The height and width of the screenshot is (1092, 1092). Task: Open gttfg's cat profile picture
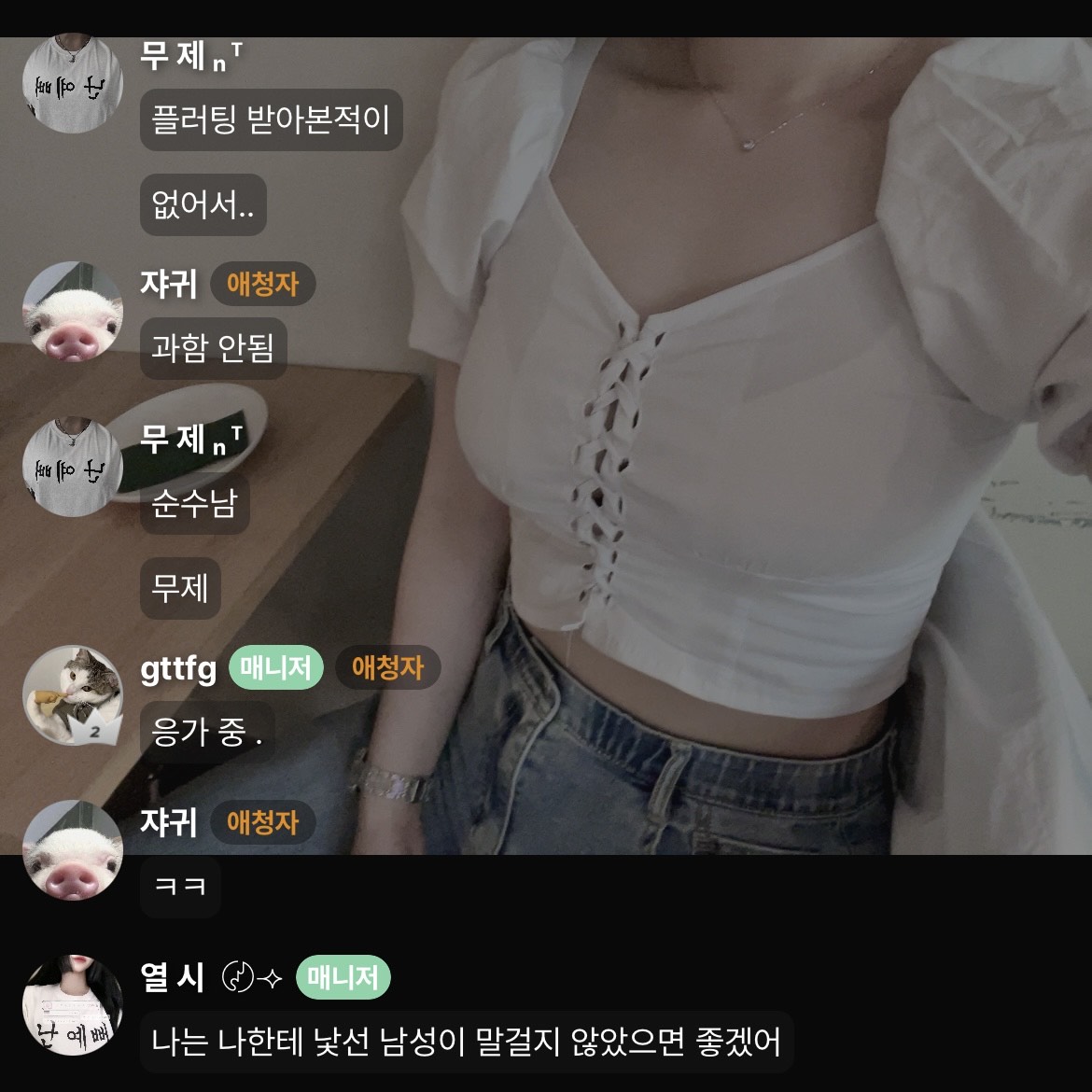(x=72, y=695)
